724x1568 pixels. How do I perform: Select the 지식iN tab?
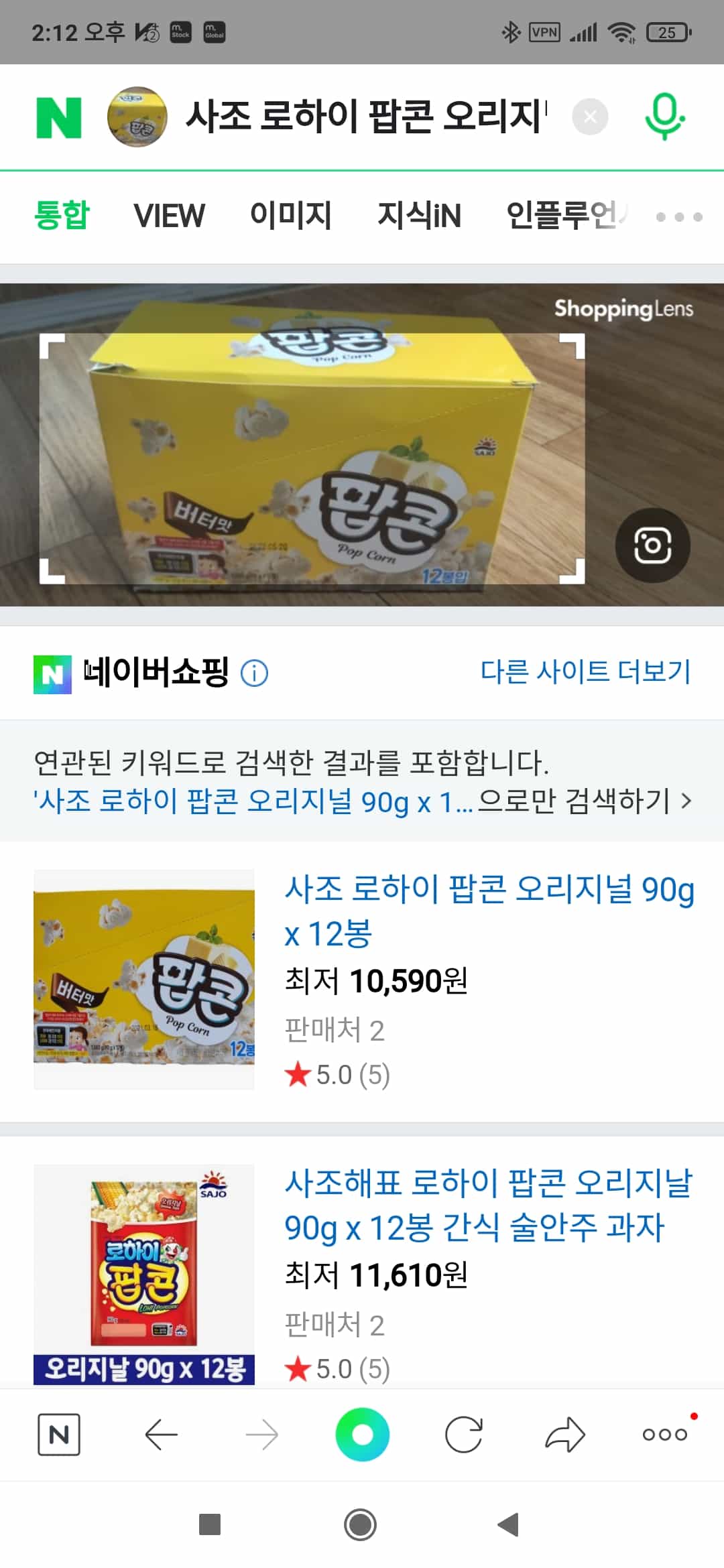click(420, 214)
